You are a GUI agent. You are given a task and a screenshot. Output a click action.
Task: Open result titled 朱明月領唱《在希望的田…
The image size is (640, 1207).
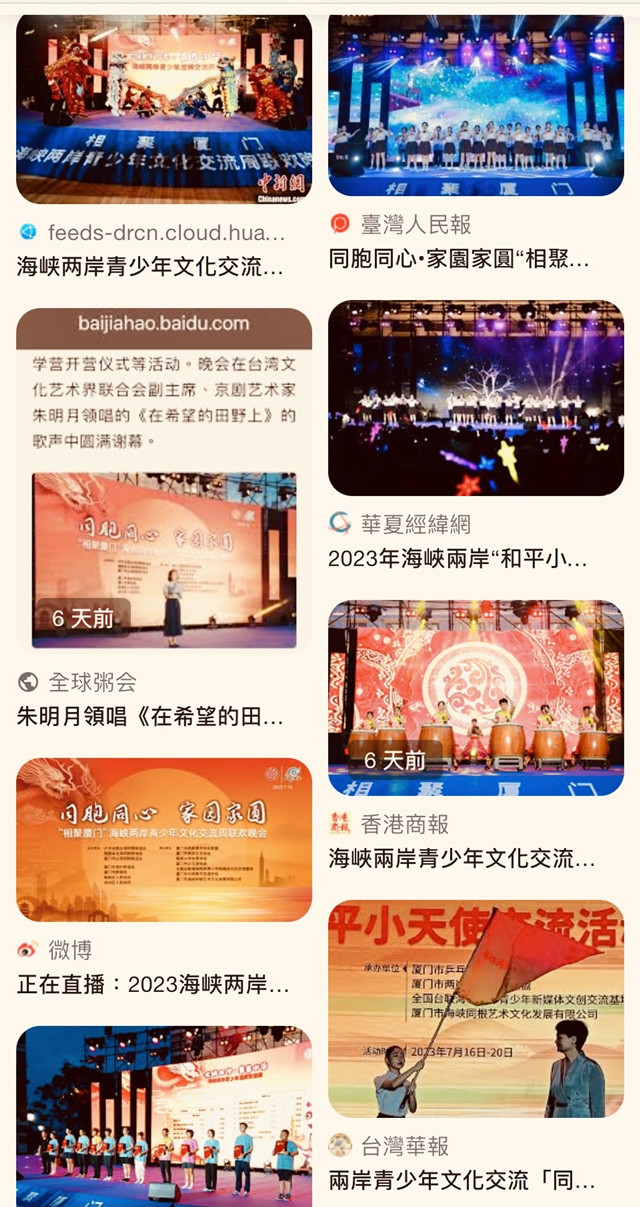coord(150,717)
